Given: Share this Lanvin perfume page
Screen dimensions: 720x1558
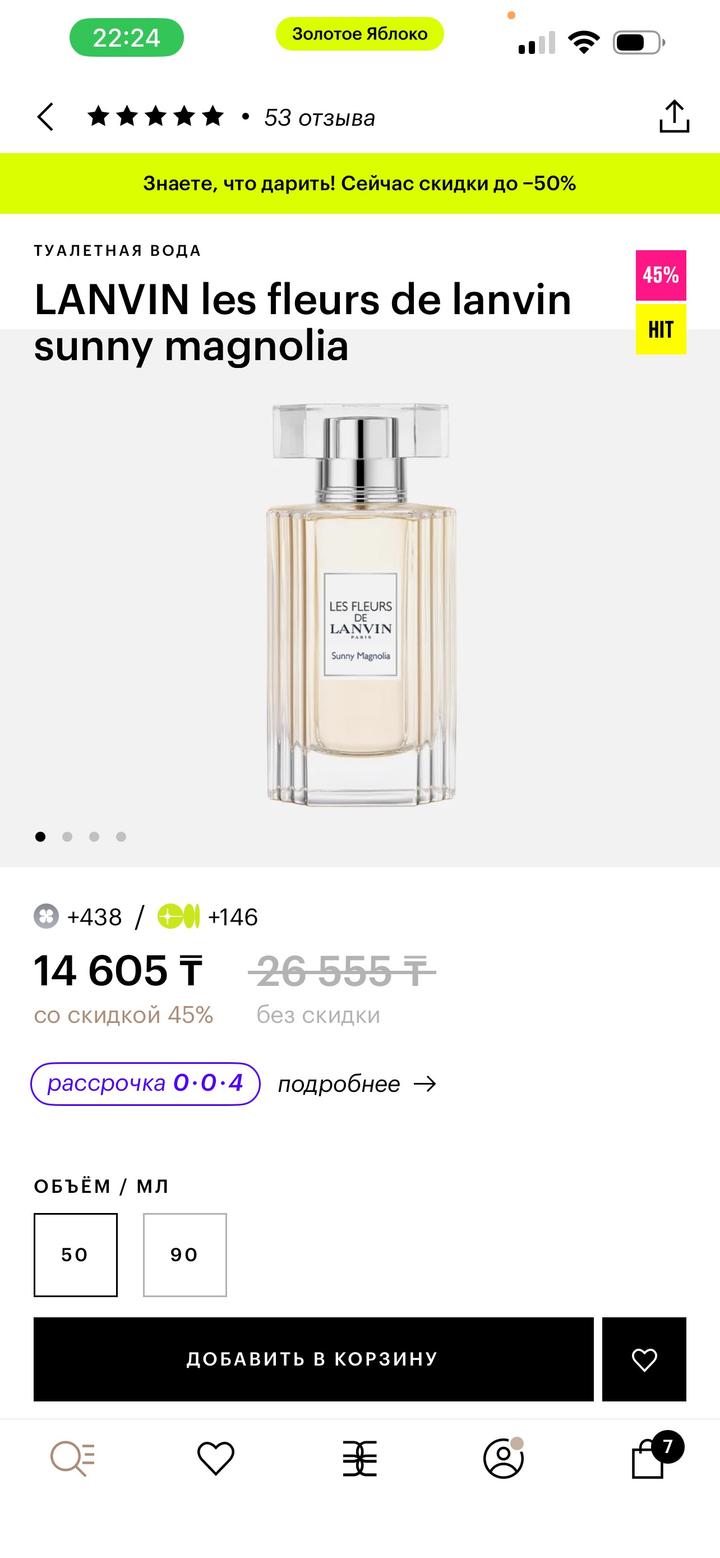Looking at the screenshot, I should [674, 117].
